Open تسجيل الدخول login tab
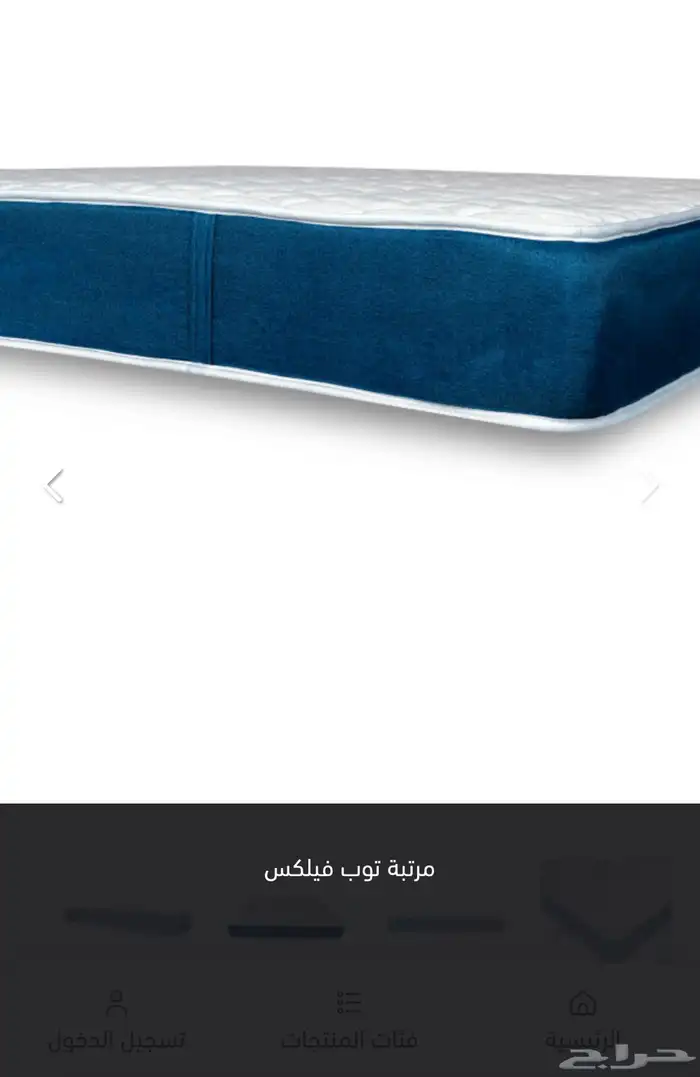Image resolution: width=700 pixels, height=1077 pixels. (117, 1021)
